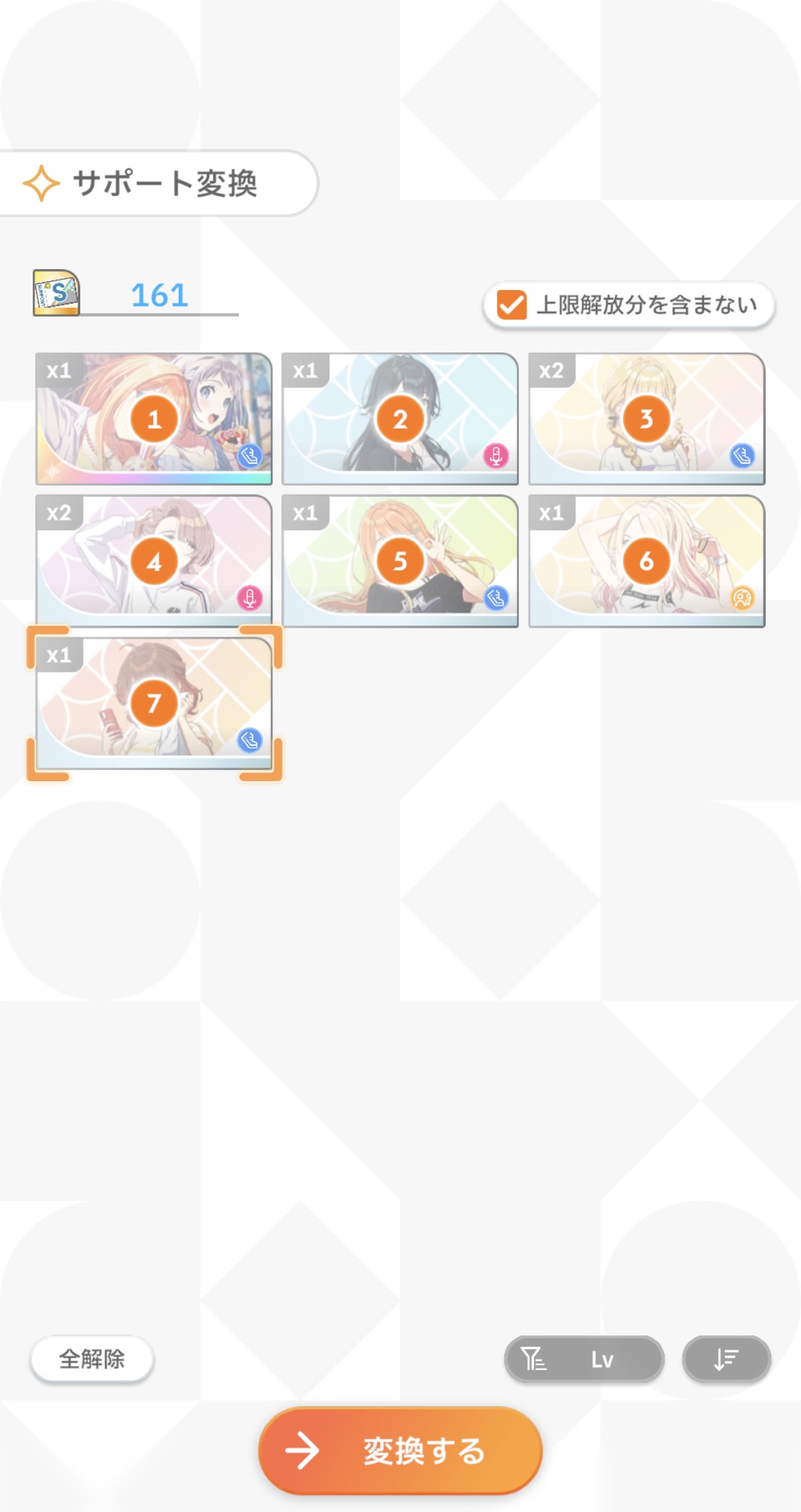The image size is (801, 1512).
Task: Deselect support card numbered 3
Action: point(646,418)
